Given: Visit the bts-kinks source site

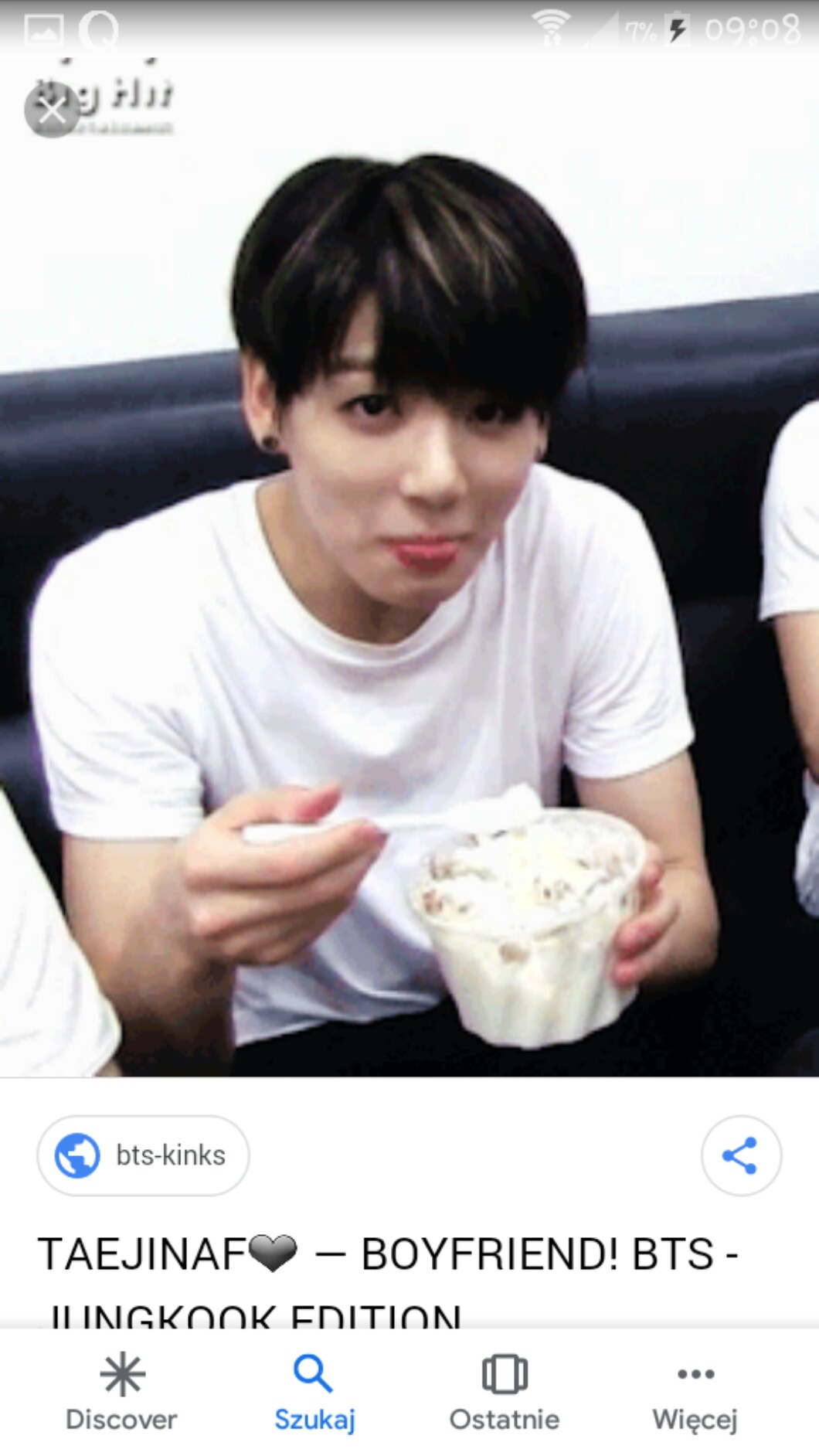Looking at the screenshot, I should 143,1155.
